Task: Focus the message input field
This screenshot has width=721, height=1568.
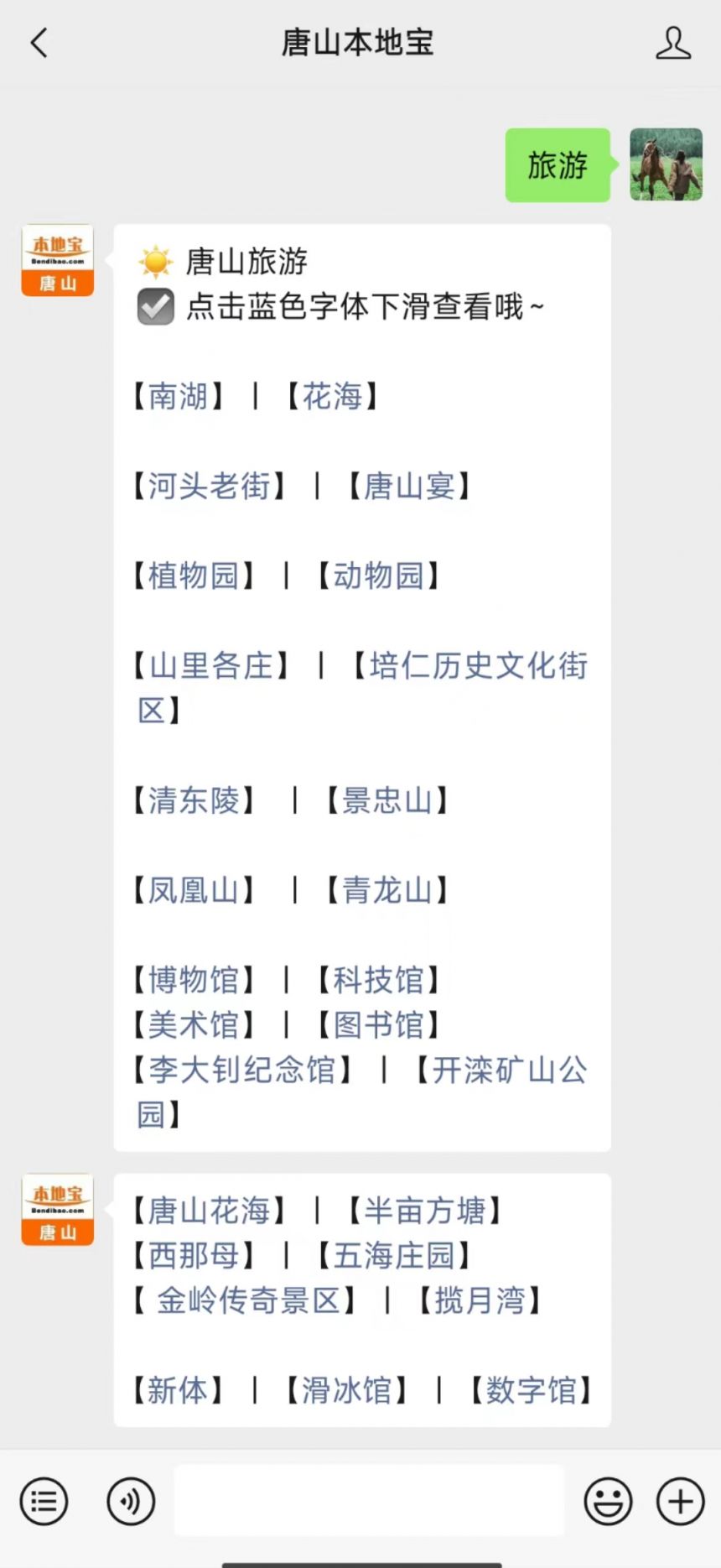Action: coord(369,1501)
